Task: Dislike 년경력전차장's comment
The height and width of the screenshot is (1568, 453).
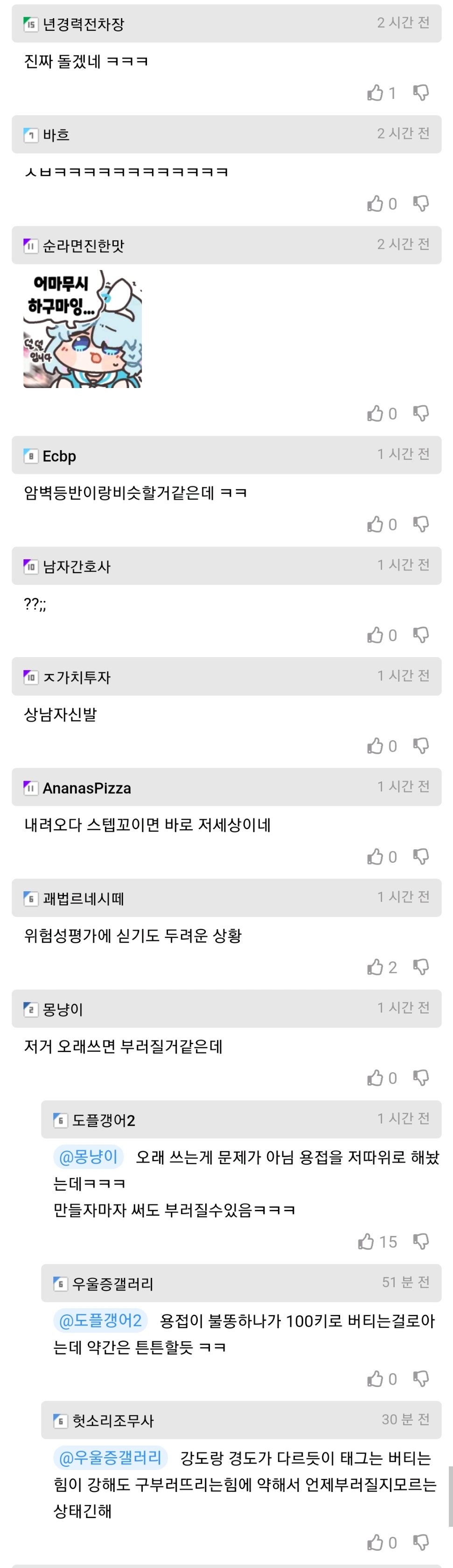Action: [x=421, y=92]
